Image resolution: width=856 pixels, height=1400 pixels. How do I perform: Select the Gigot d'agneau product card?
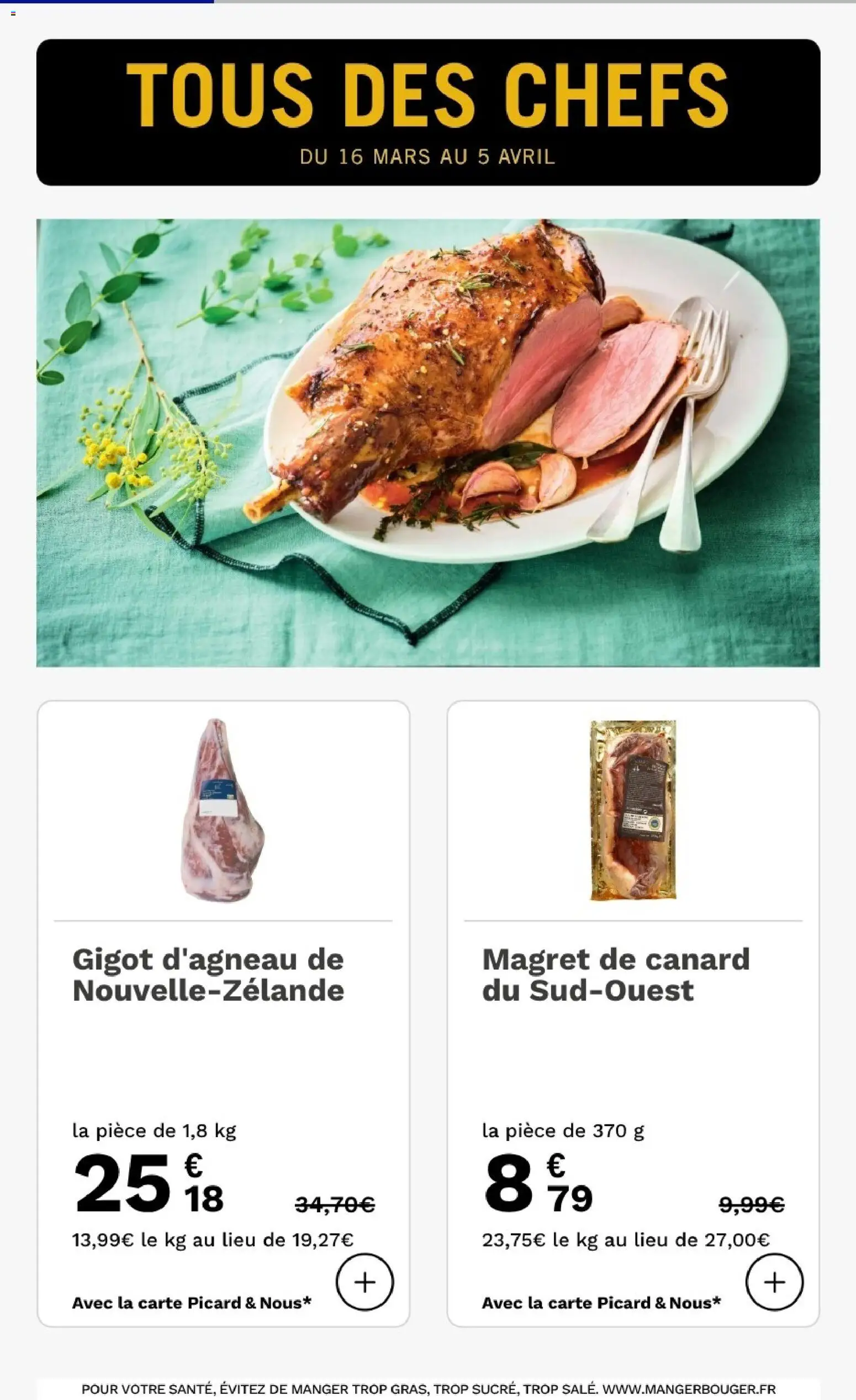(225, 1023)
